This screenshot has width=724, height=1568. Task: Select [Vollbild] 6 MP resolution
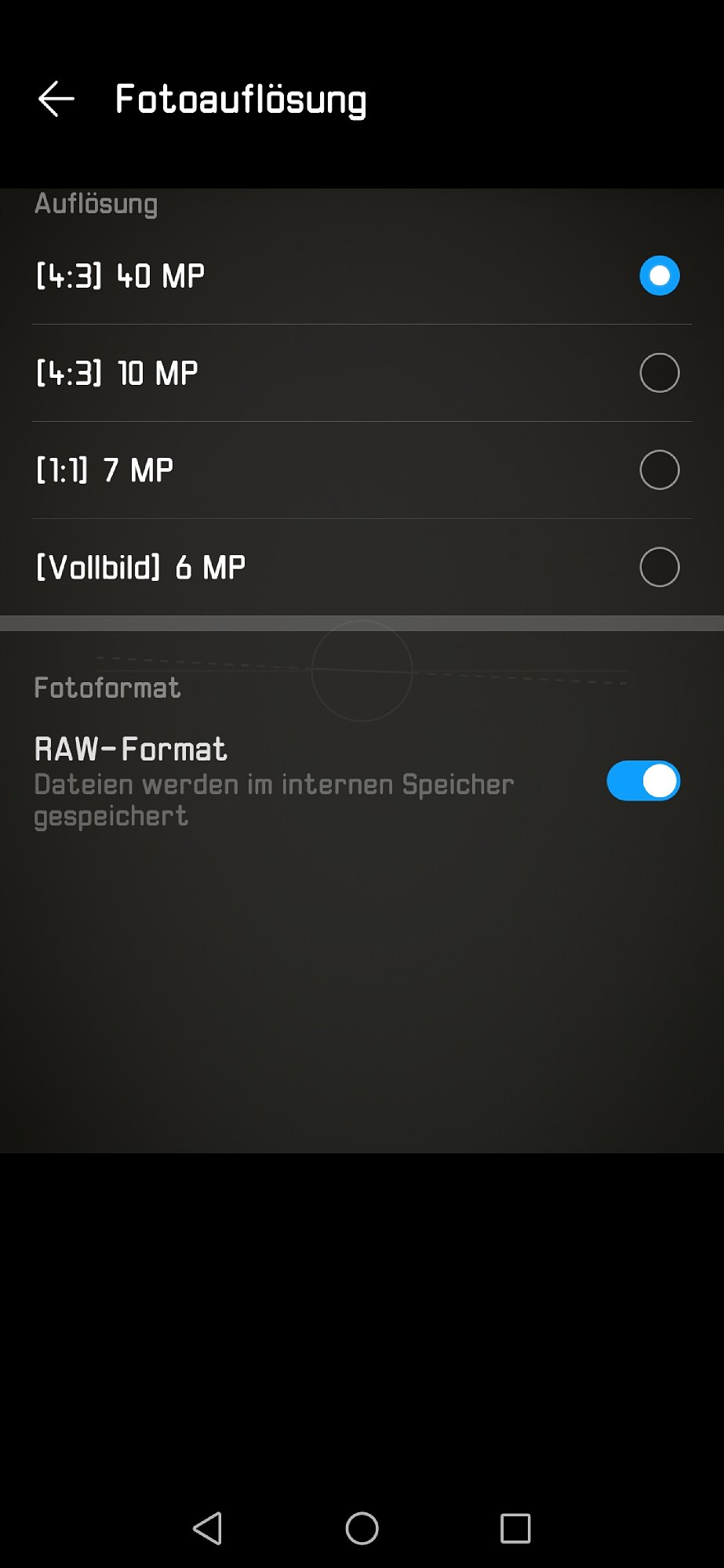point(659,567)
